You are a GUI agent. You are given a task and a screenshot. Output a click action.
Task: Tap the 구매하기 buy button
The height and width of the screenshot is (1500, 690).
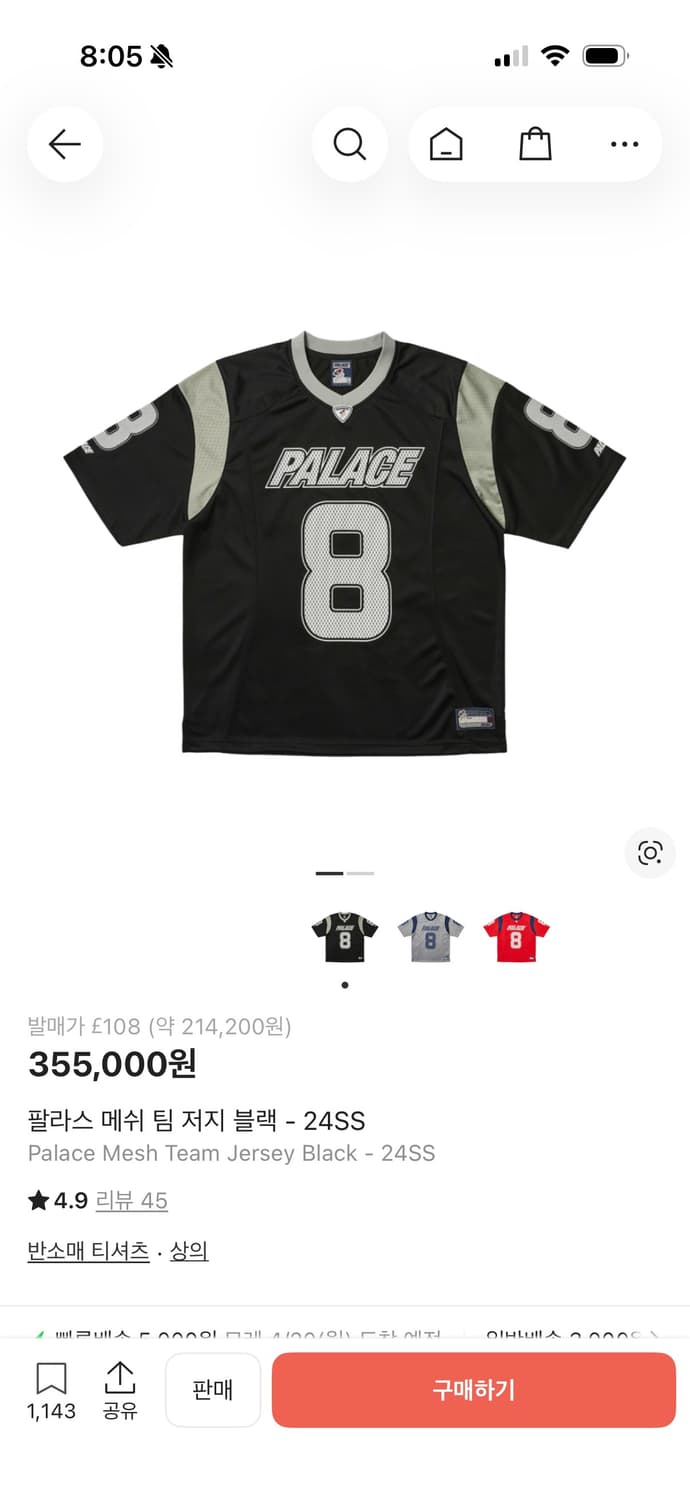coord(473,1390)
